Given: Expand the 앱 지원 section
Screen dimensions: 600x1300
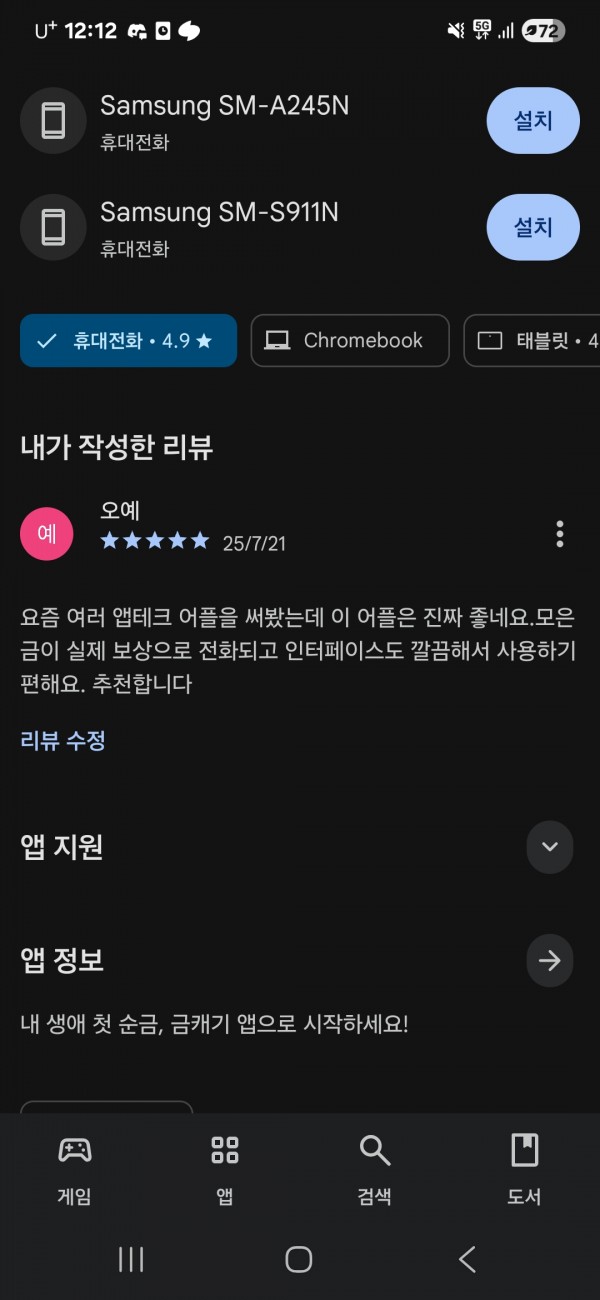Looking at the screenshot, I should coord(550,847).
